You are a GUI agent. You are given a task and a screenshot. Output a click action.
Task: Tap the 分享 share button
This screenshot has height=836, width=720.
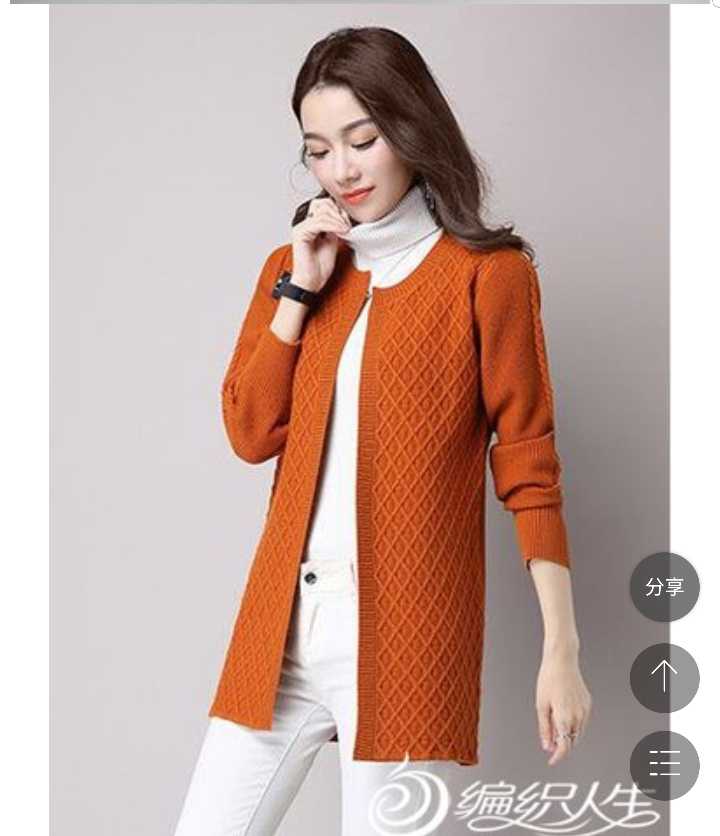pyautogui.click(x=664, y=587)
